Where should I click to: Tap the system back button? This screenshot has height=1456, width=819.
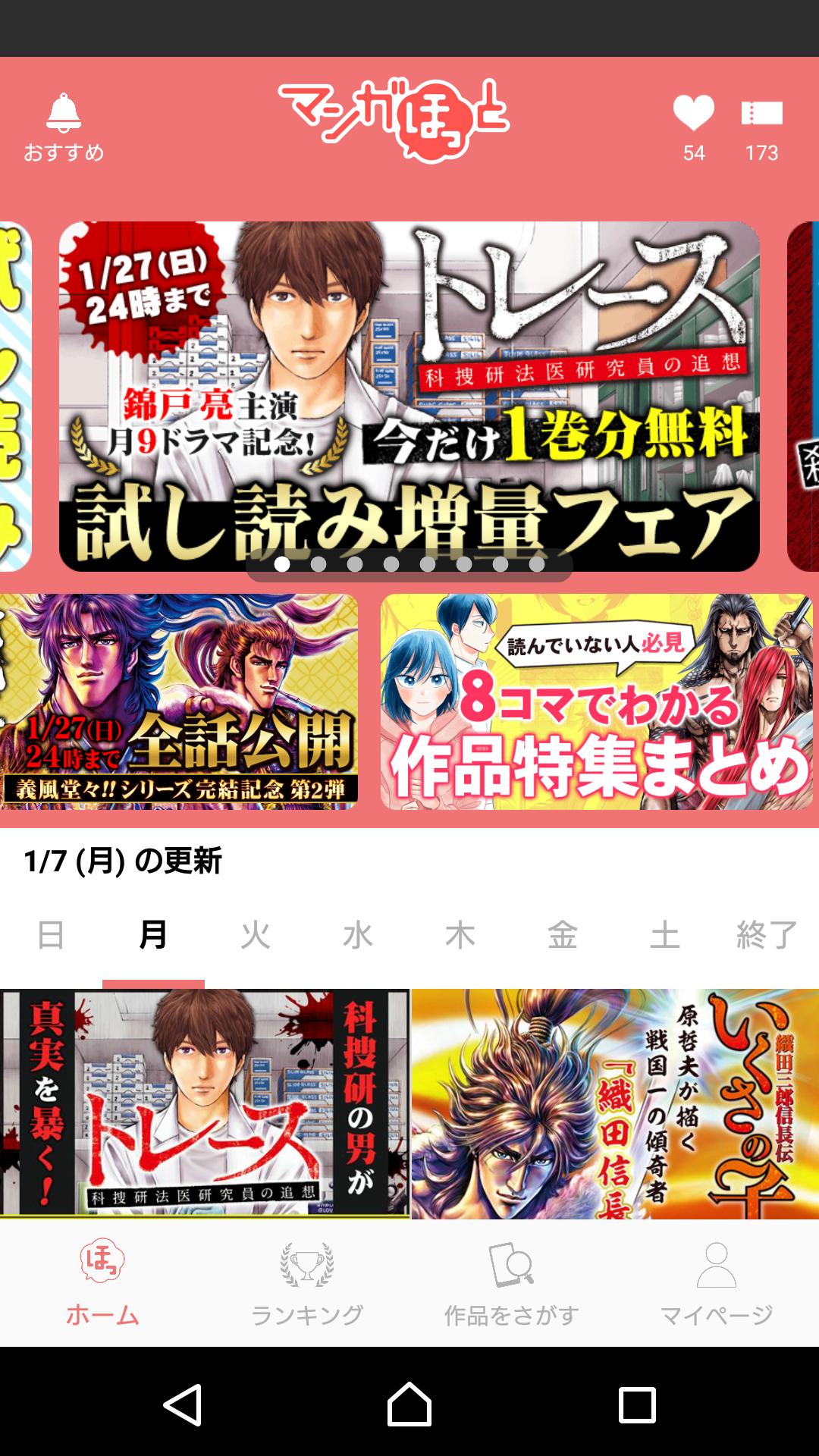[x=183, y=1404]
